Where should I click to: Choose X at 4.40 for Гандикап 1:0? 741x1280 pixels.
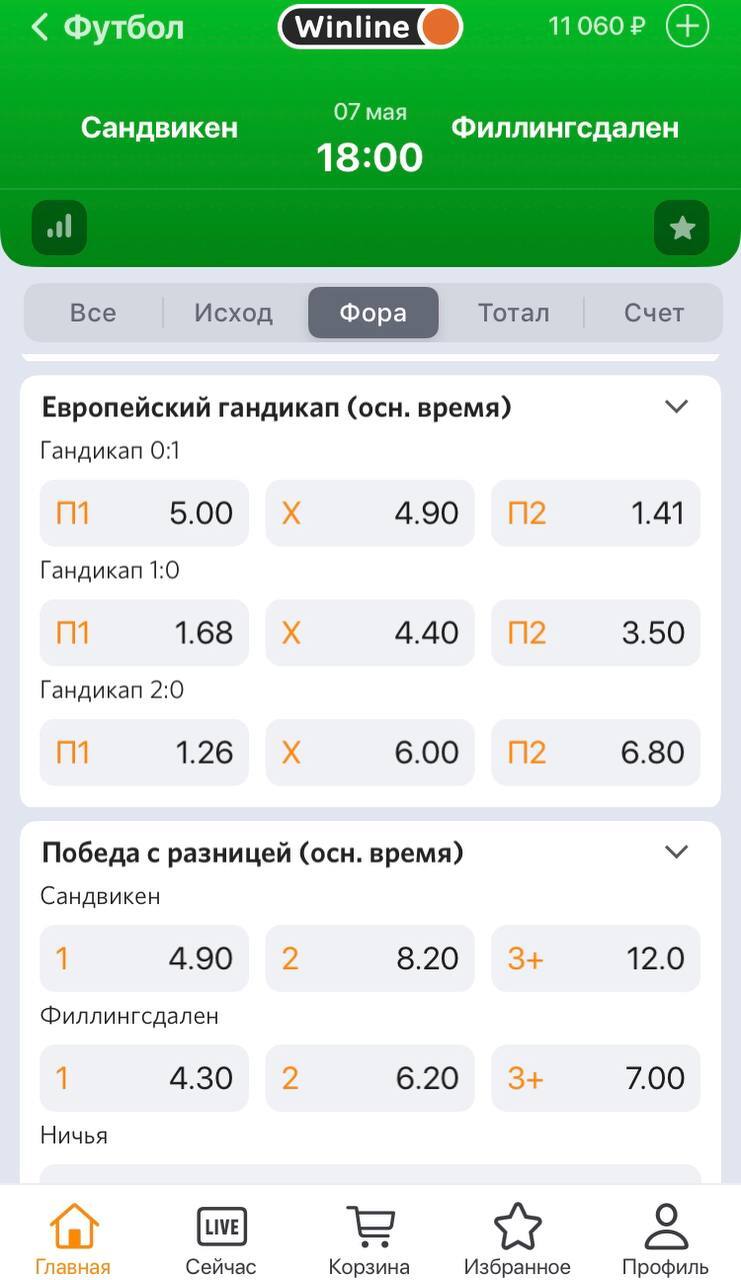click(x=370, y=633)
